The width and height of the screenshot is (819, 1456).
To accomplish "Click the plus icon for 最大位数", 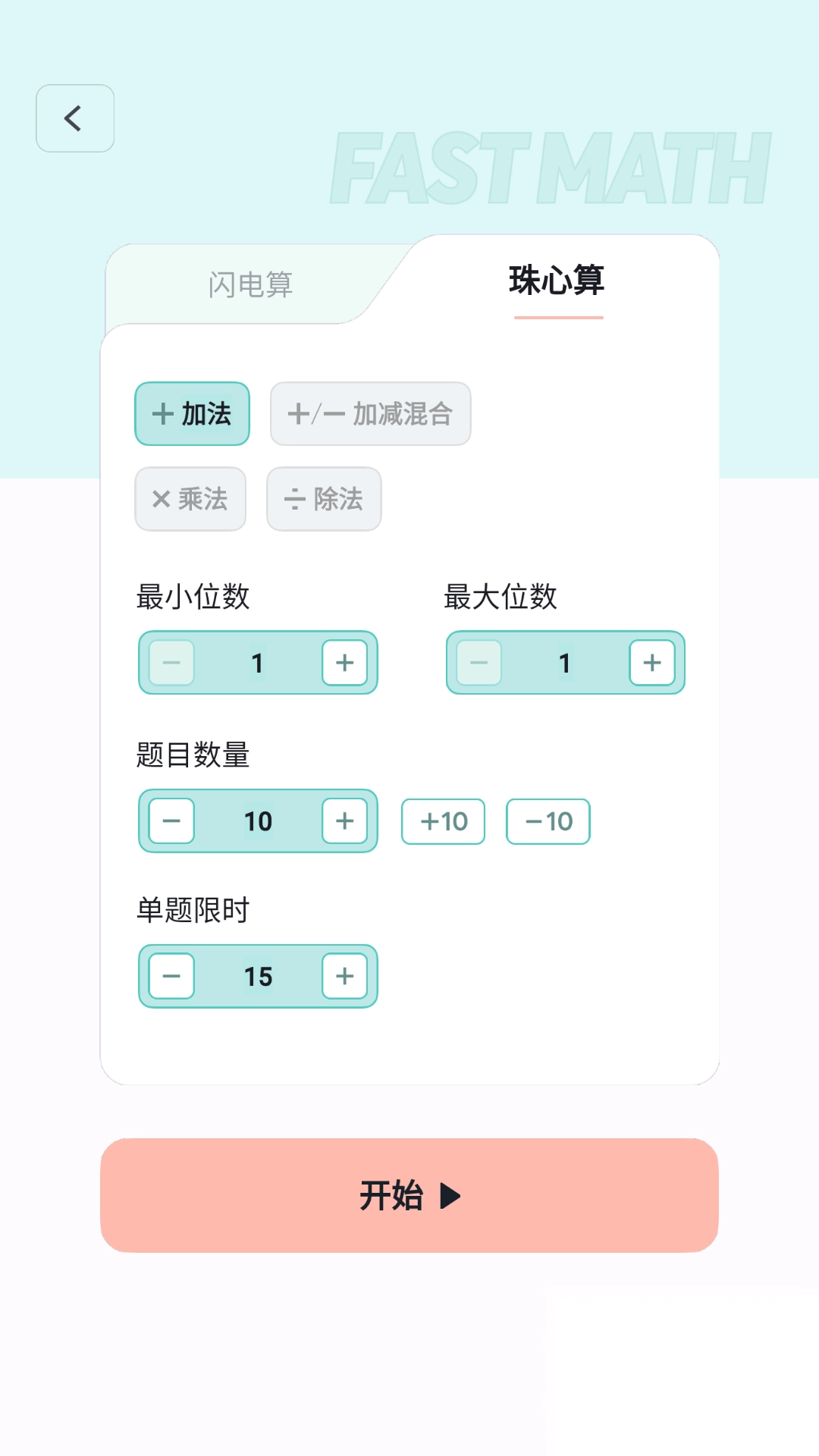I will coord(651,663).
